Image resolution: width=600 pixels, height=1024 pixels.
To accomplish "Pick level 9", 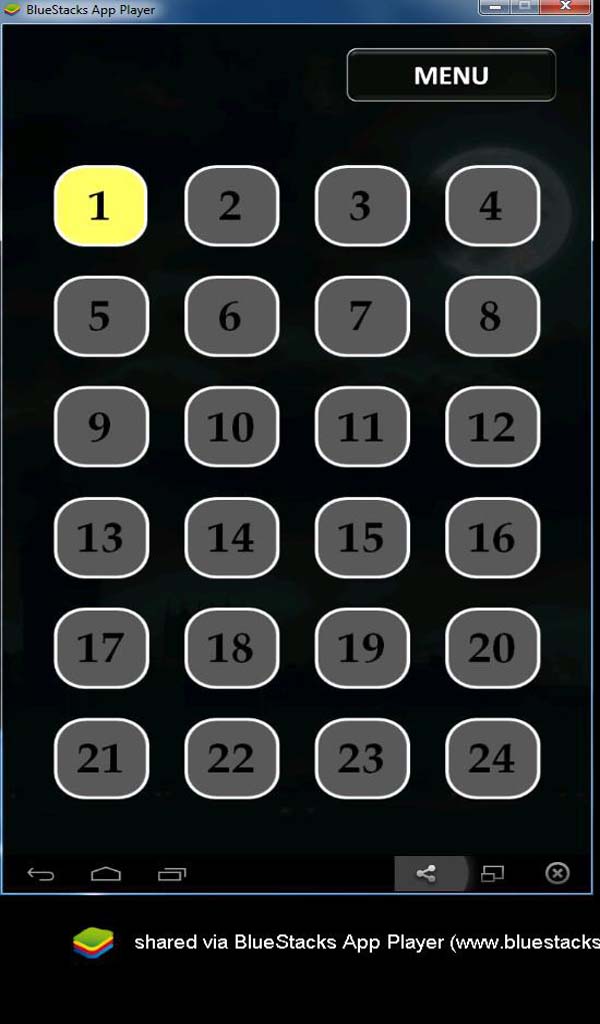I will coord(100,427).
